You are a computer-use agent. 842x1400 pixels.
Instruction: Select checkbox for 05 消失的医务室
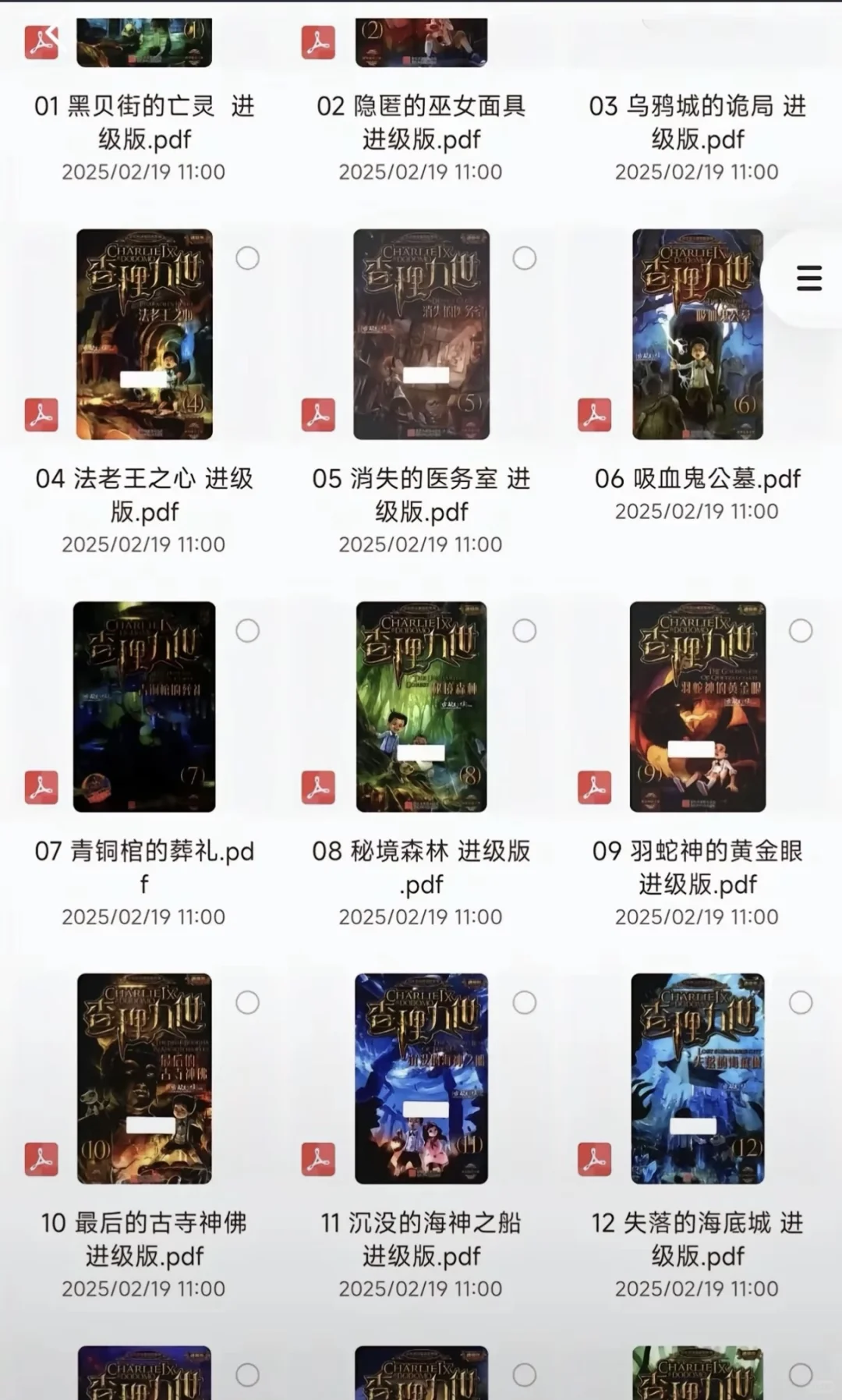(x=524, y=258)
